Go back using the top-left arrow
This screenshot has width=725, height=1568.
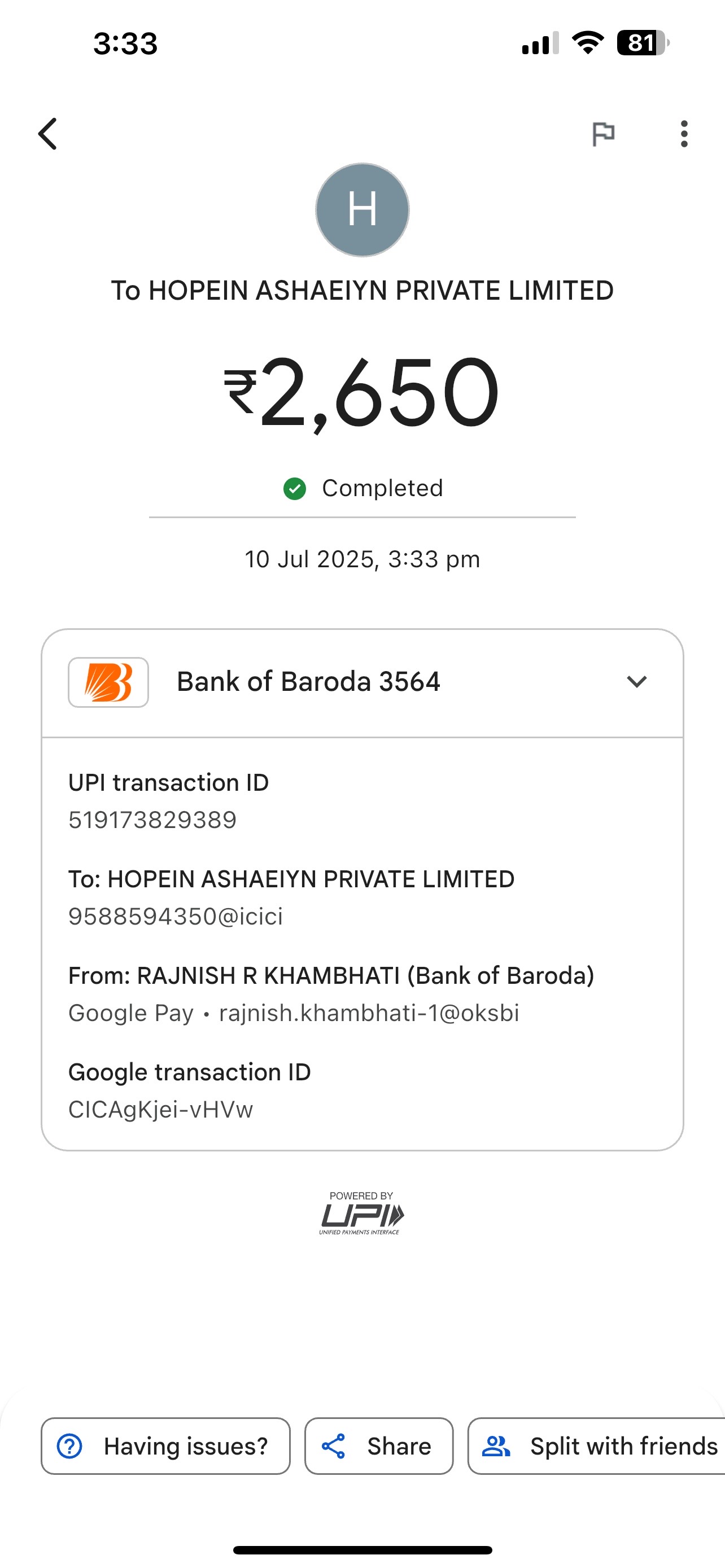click(47, 134)
